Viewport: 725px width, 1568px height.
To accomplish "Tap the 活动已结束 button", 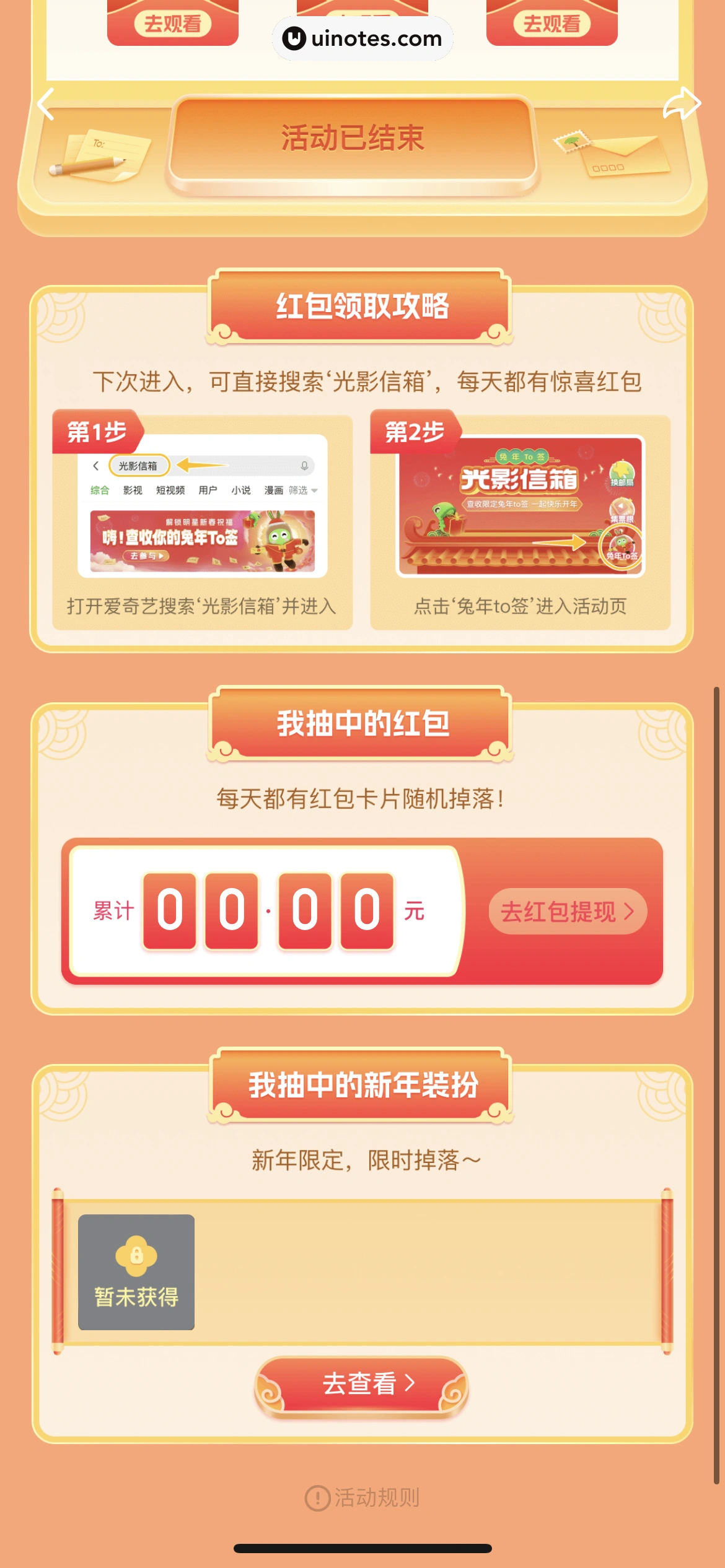I will [x=352, y=139].
